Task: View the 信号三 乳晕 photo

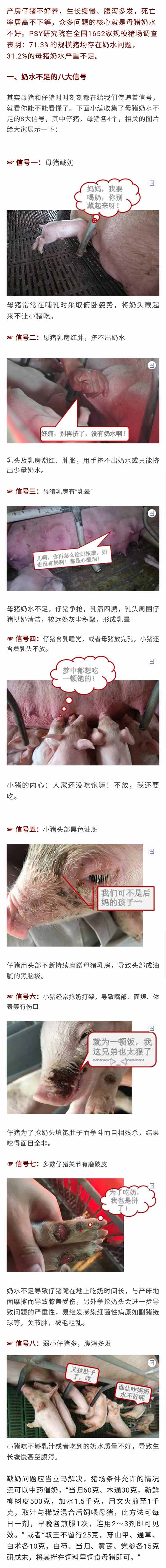Action: (x=82, y=548)
